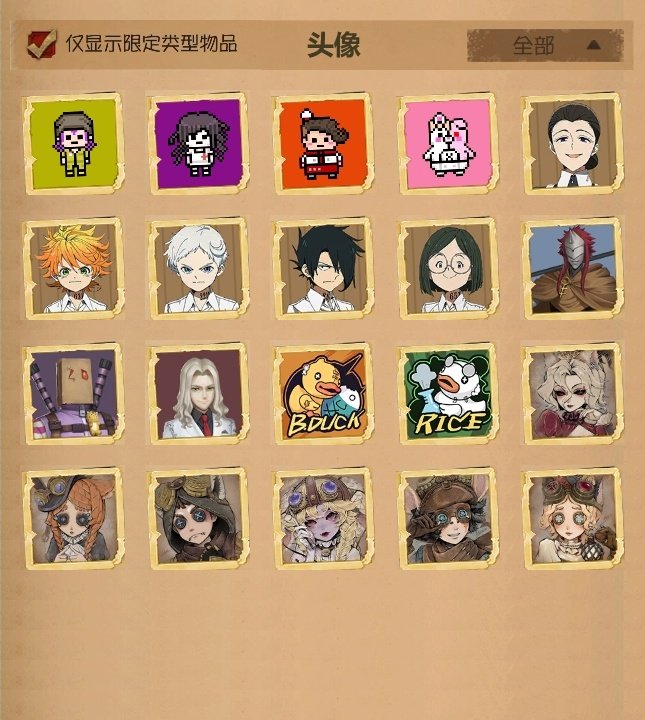The image size is (645, 720).
Task: Select the pixel avatar on yellow-green background
Action: pyautogui.click(x=72, y=144)
